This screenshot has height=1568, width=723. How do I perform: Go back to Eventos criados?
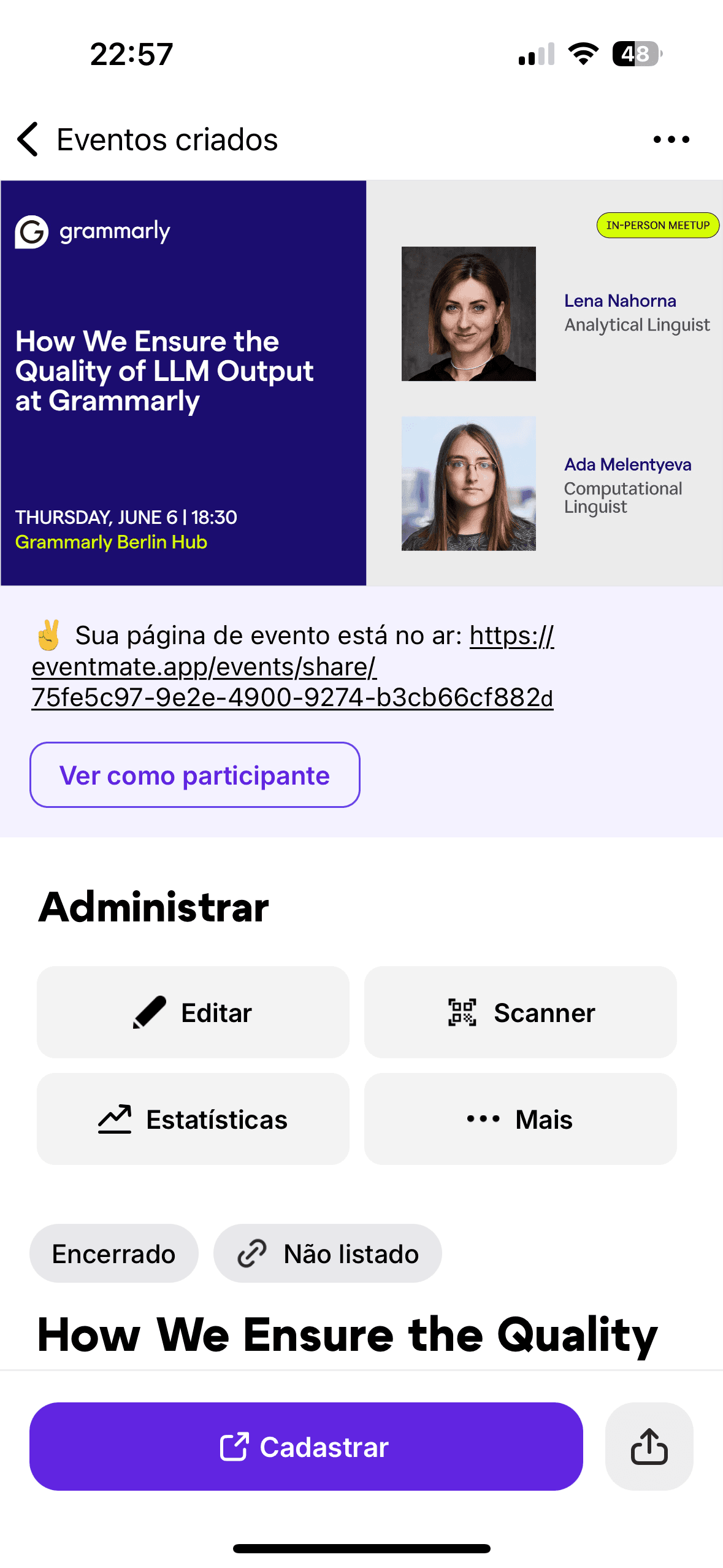coord(28,139)
